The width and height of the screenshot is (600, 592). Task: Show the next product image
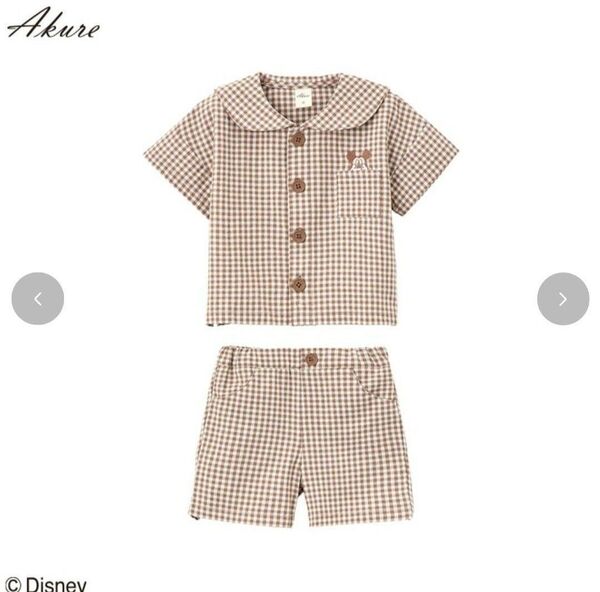[x=563, y=298]
